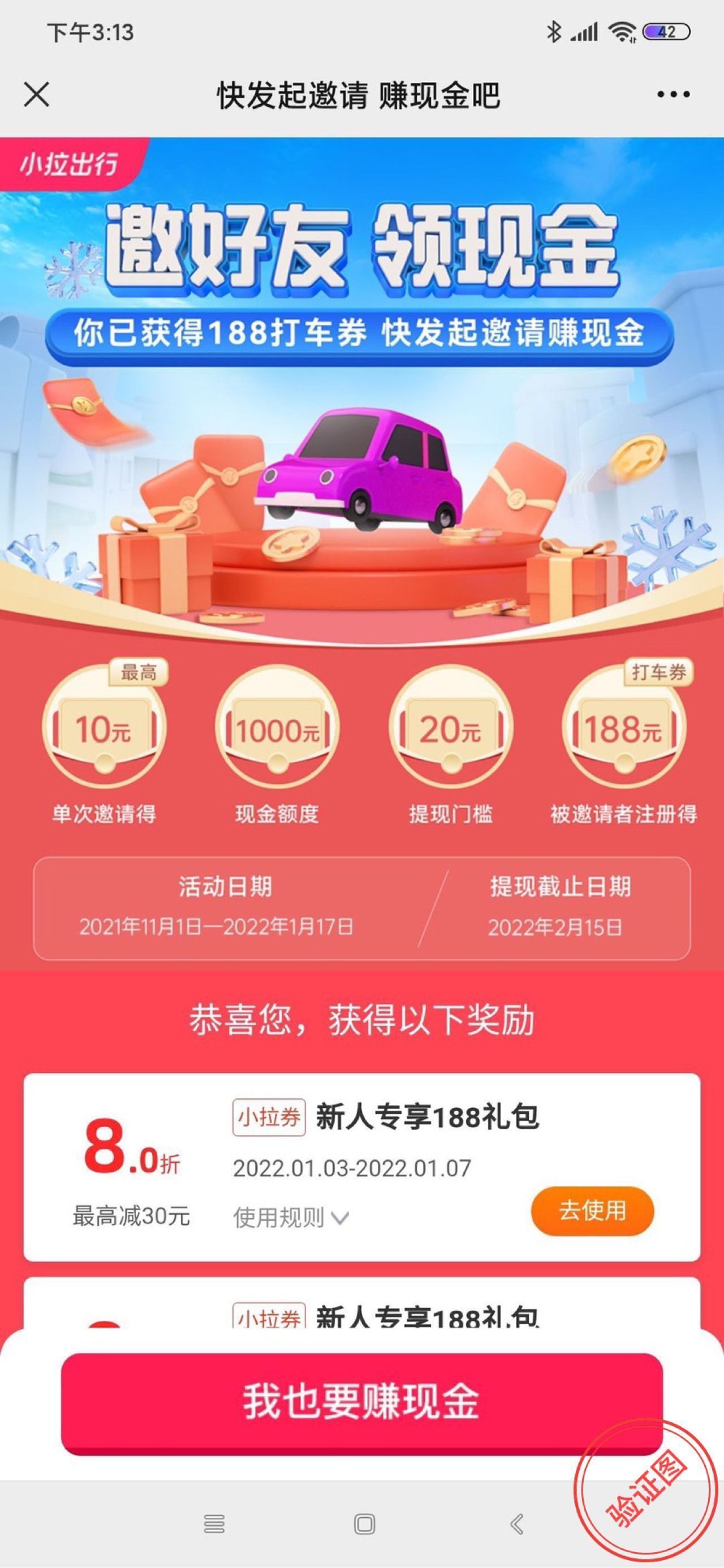Go back with system back arrow
Viewport: 724px width, 1568px height.
point(516,1523)
